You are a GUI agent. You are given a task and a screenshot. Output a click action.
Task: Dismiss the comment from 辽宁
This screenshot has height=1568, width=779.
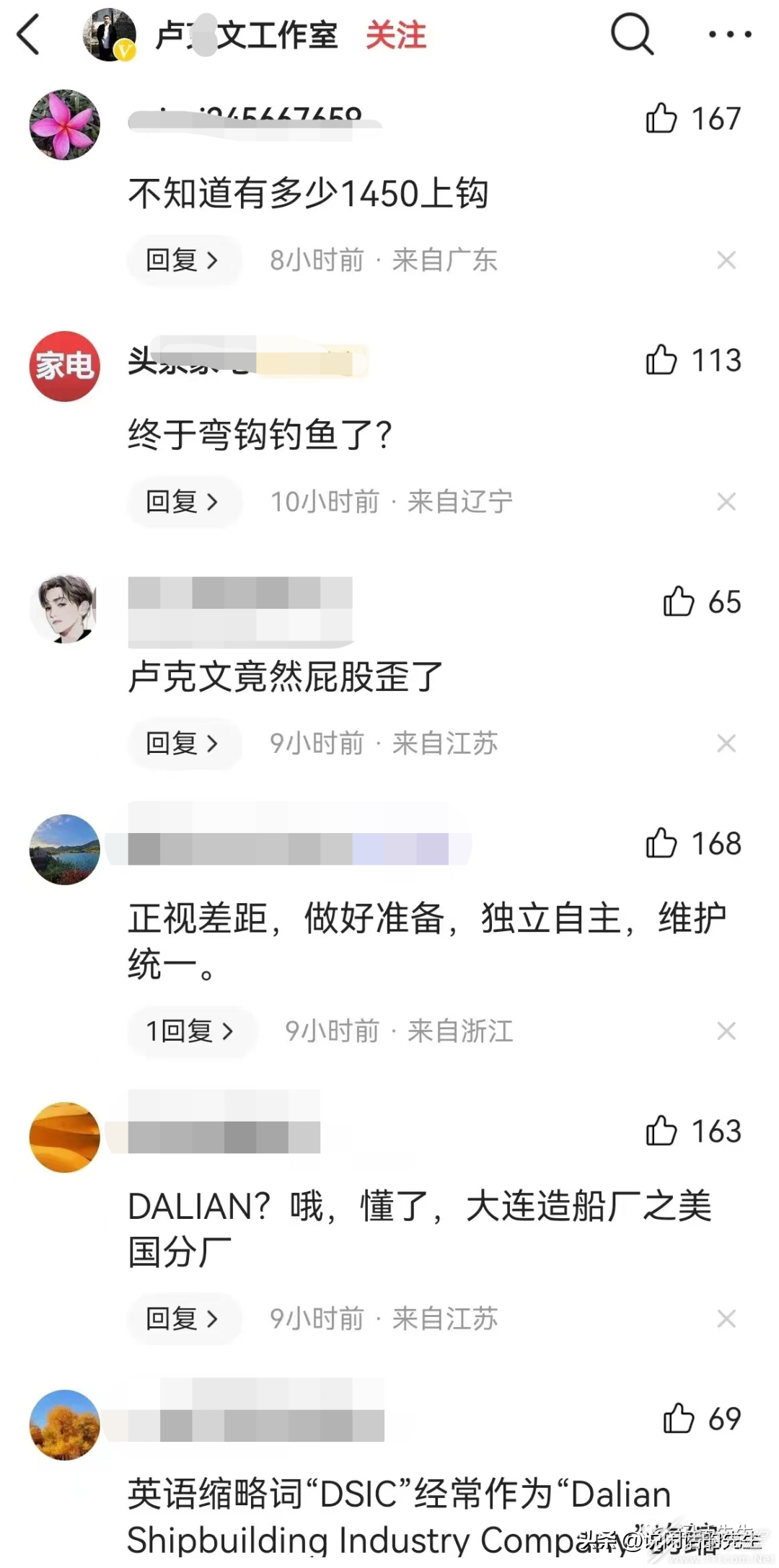pyautogui.click(x=726, y=501)
